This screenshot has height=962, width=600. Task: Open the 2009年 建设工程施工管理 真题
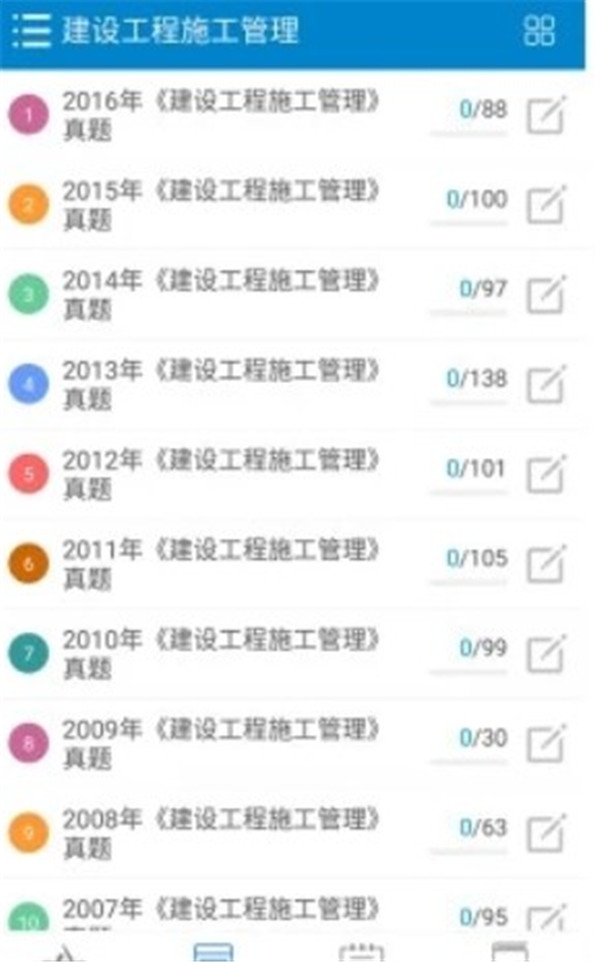click(220, 742)
